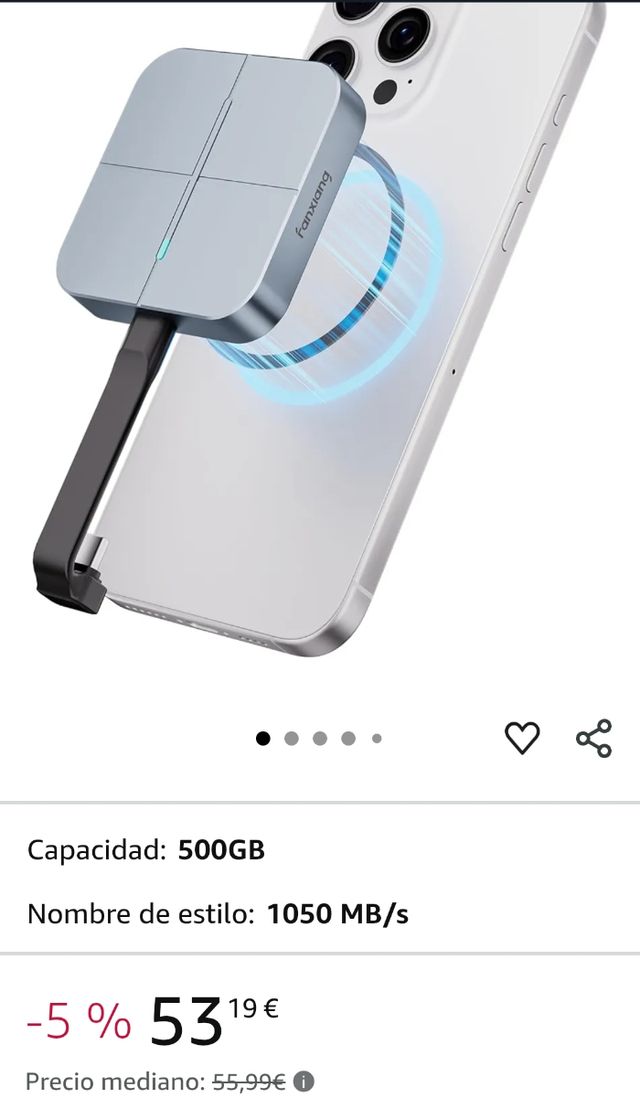The width and height of the screenshot is (640, 1097).
Task: Jump to the second image dot
Action: pyautogui.click(x=292, y=739)
